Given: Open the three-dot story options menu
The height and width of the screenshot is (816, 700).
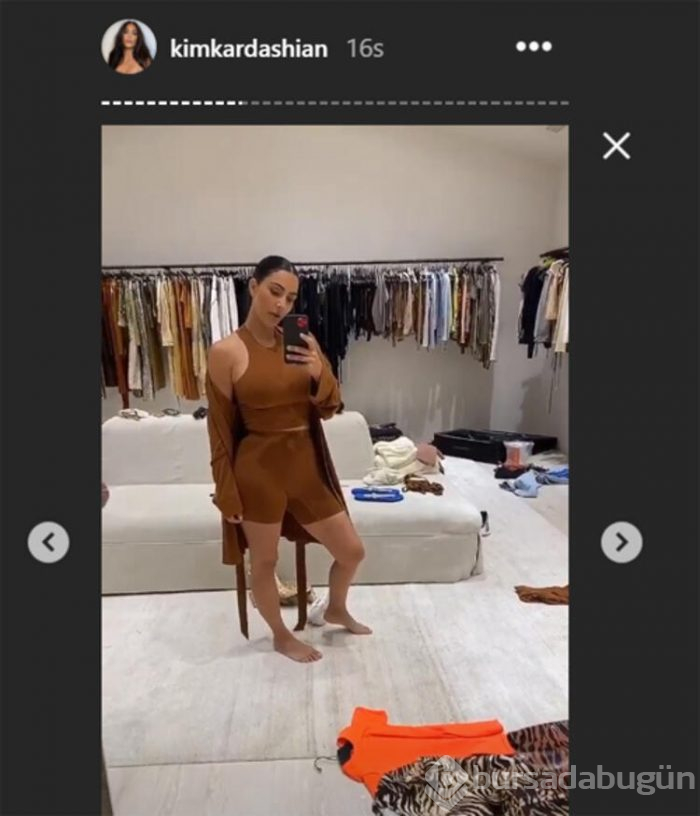Looking at the screenshot, I should tap(533, 46).
